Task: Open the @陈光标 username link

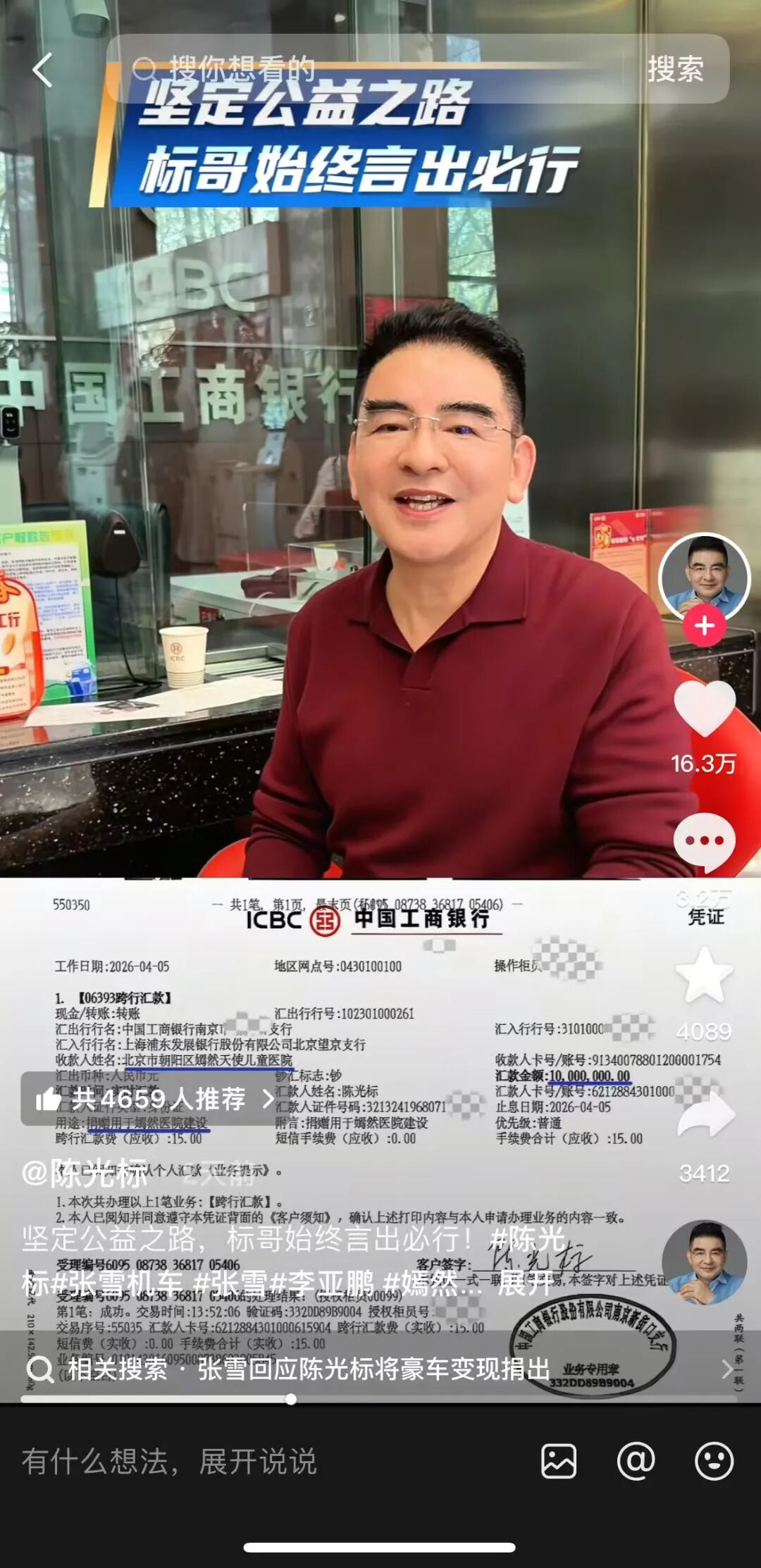Action: coord(85,1173)
